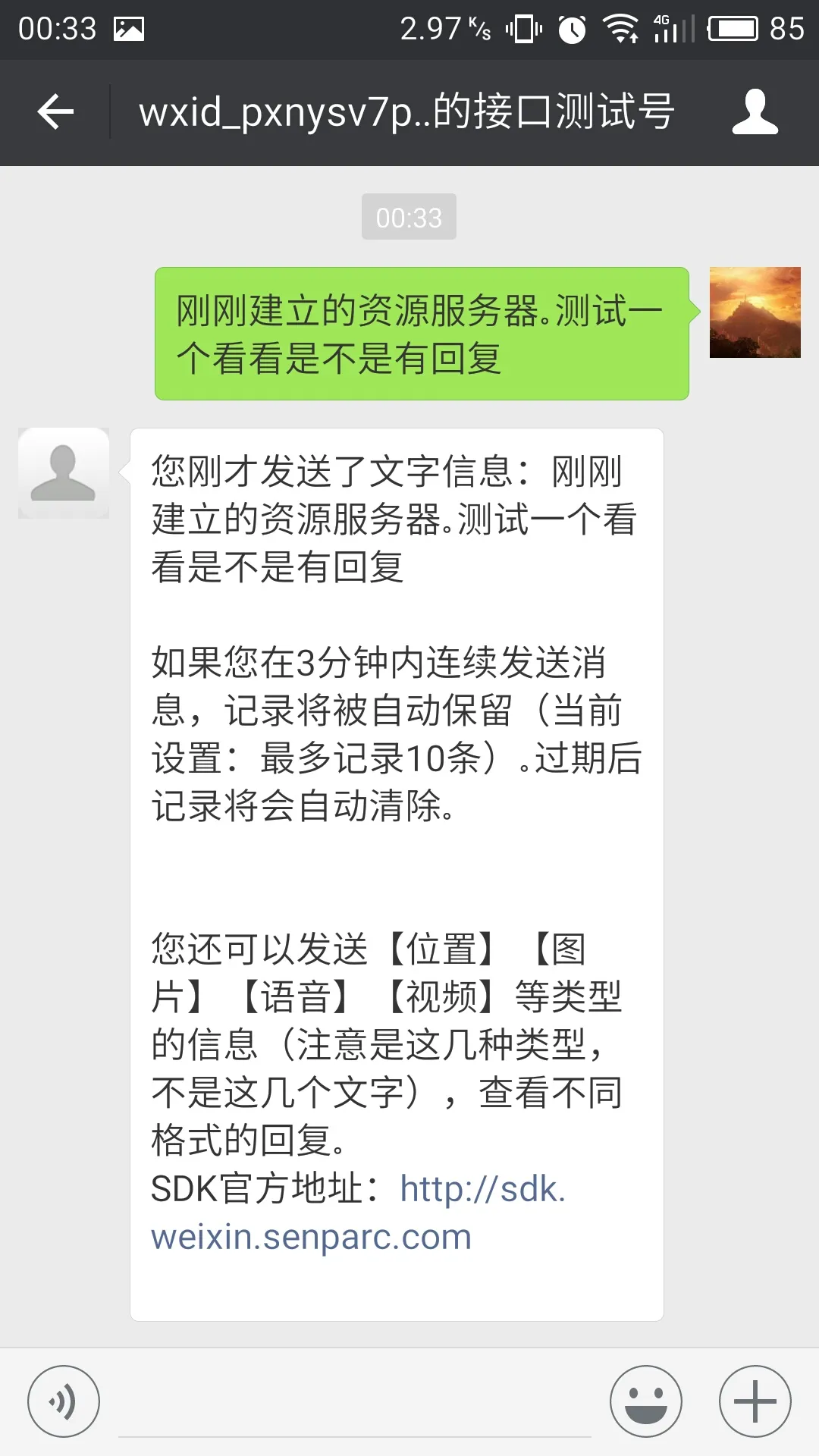Go back from the chat

(x=55, y=112)
